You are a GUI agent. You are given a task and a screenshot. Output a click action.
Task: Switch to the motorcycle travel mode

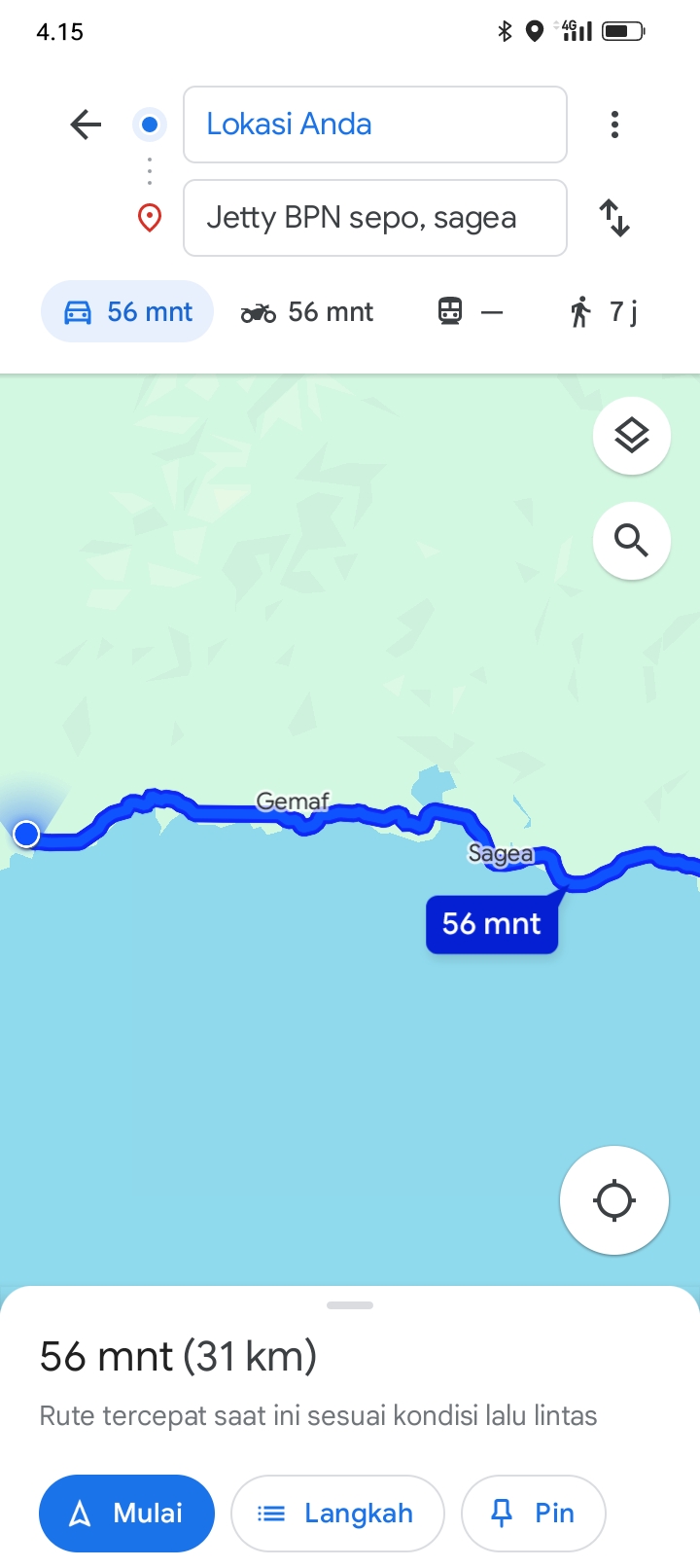[307, 312]
